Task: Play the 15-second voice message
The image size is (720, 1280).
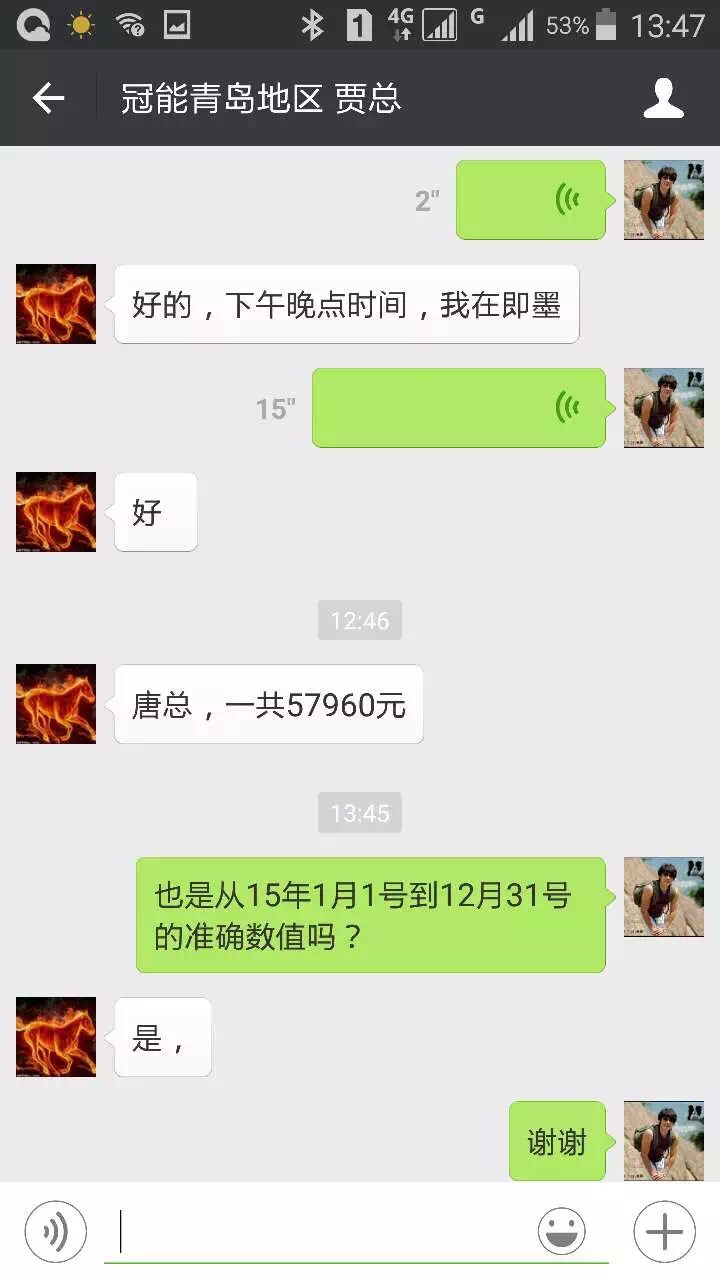Action: pyautogui.click(x=459, y=408)
